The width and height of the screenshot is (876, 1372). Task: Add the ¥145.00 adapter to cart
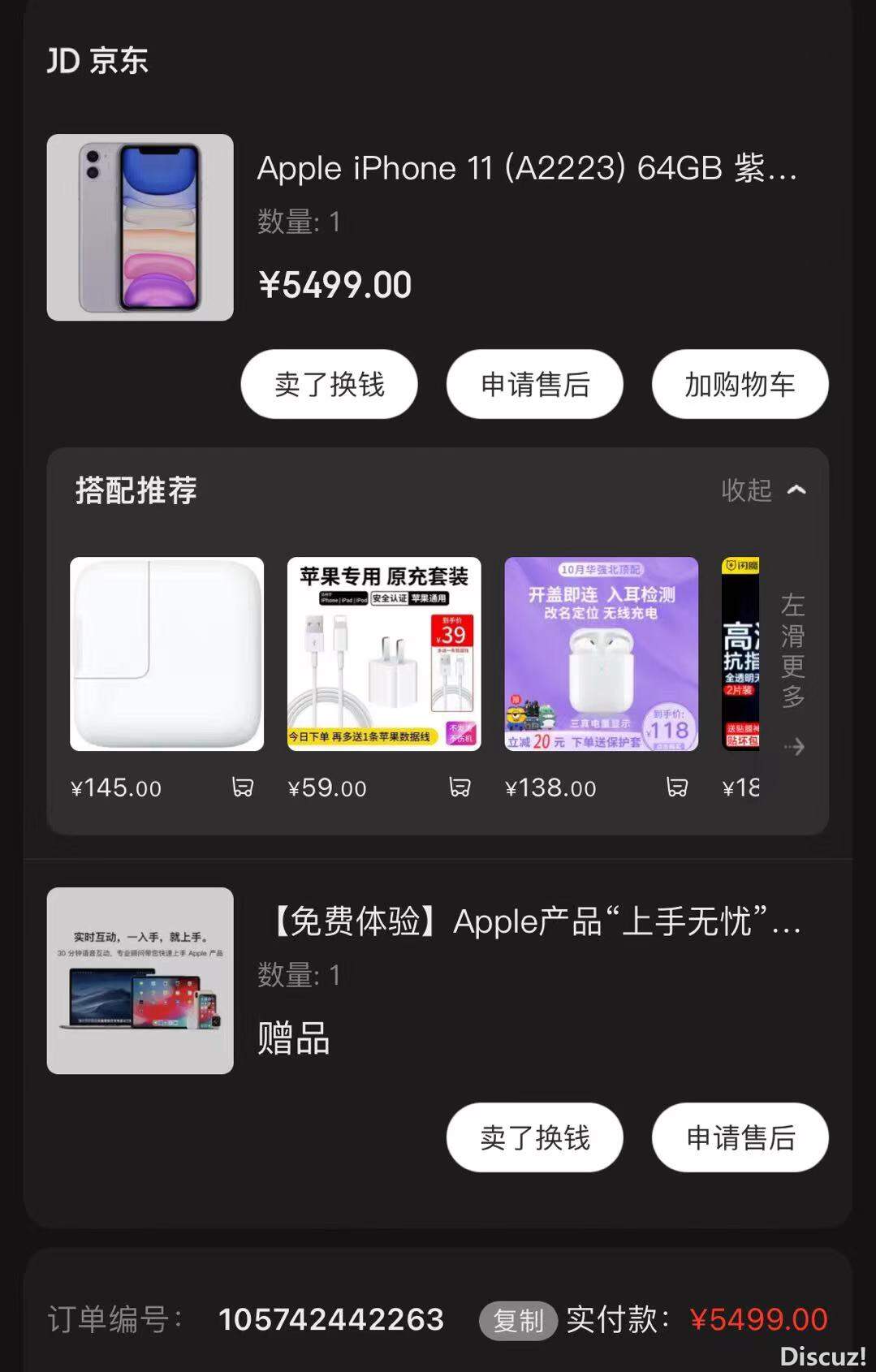243,787
